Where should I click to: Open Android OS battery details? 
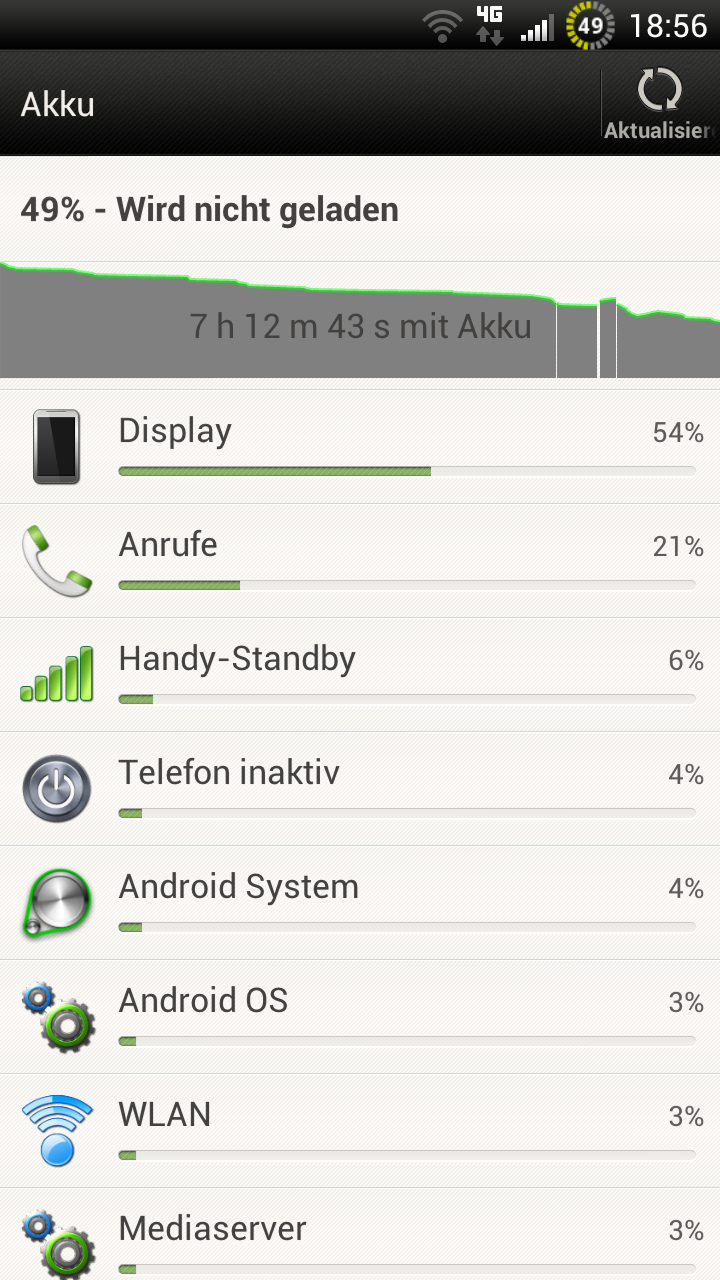tap(360, 1017)
